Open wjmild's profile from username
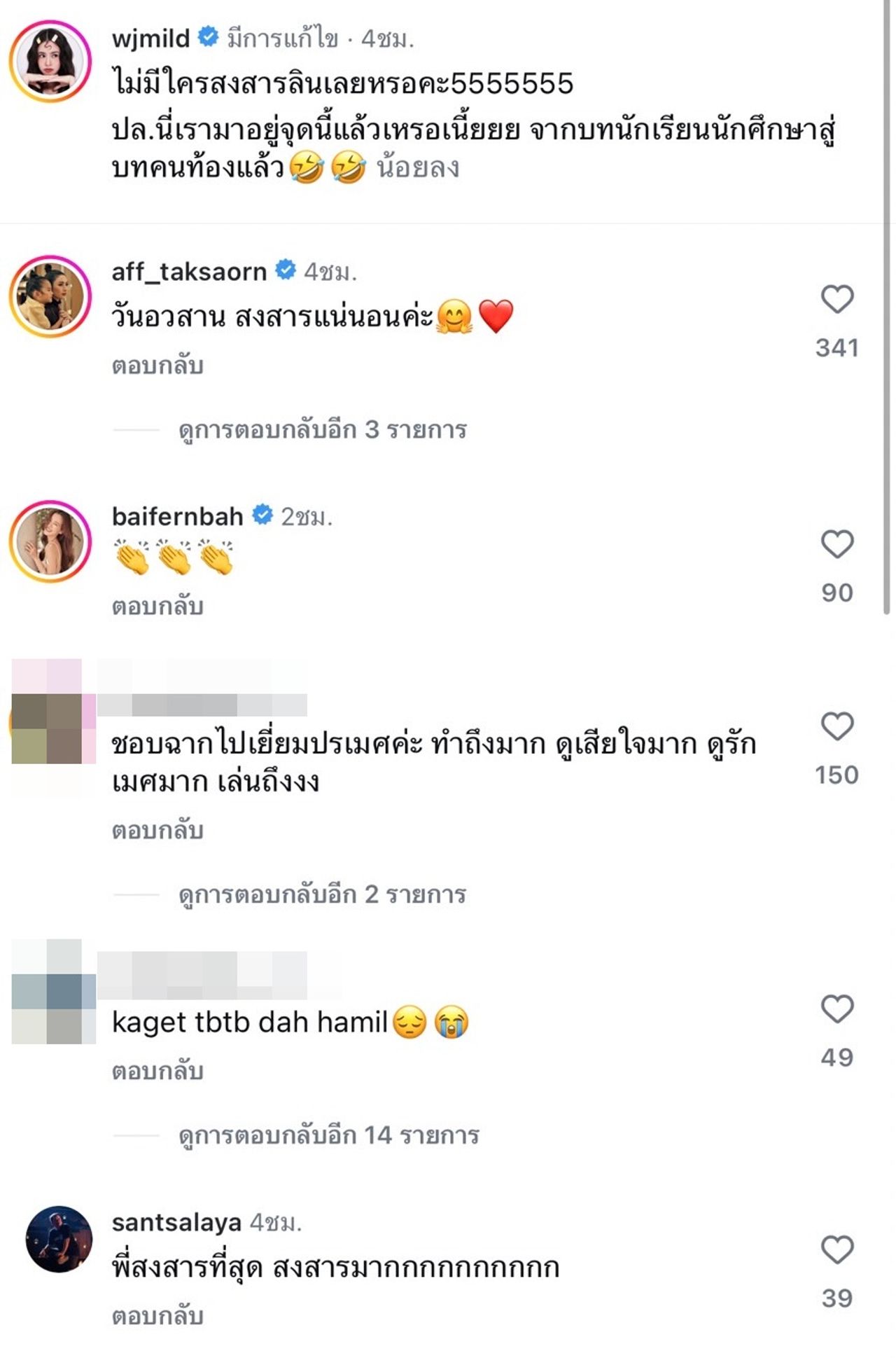 [150, 39]
